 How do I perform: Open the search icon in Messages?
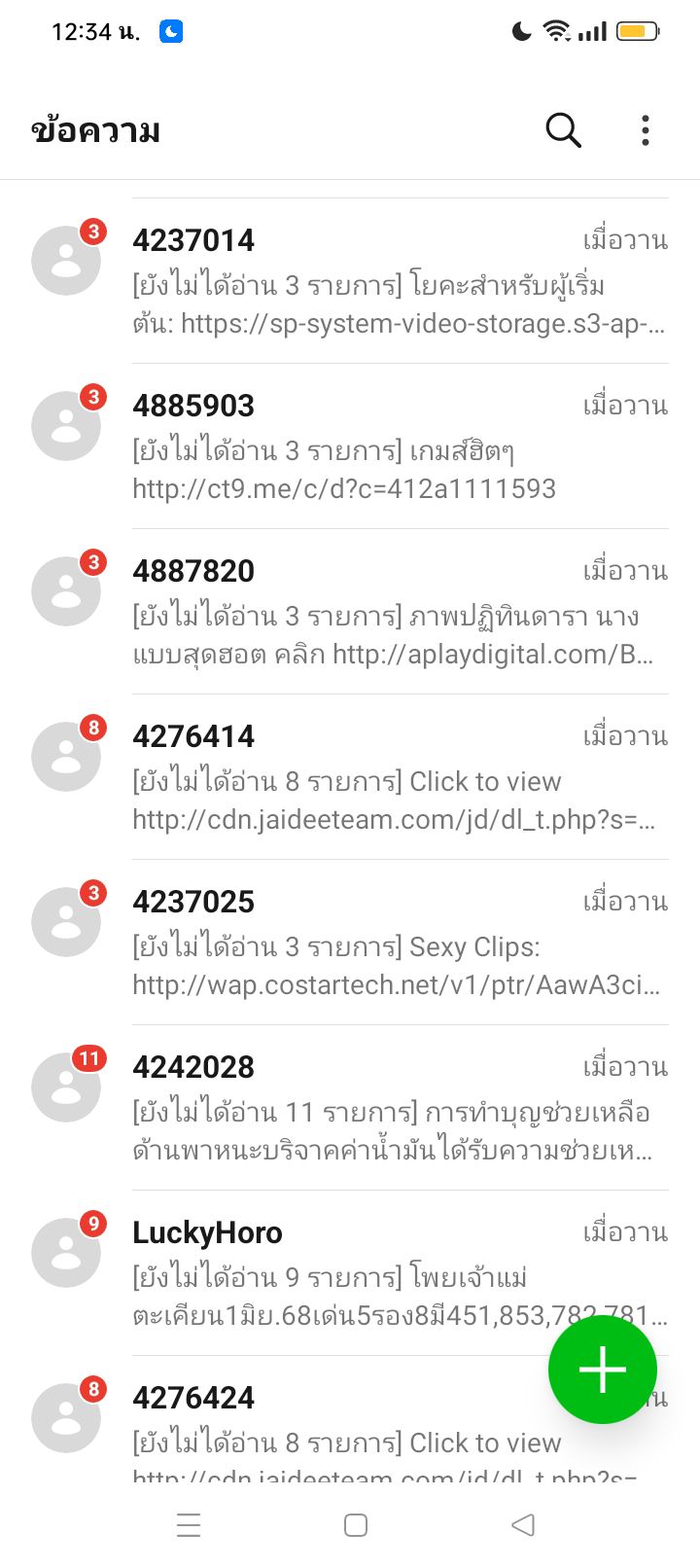tap(563, 129)
